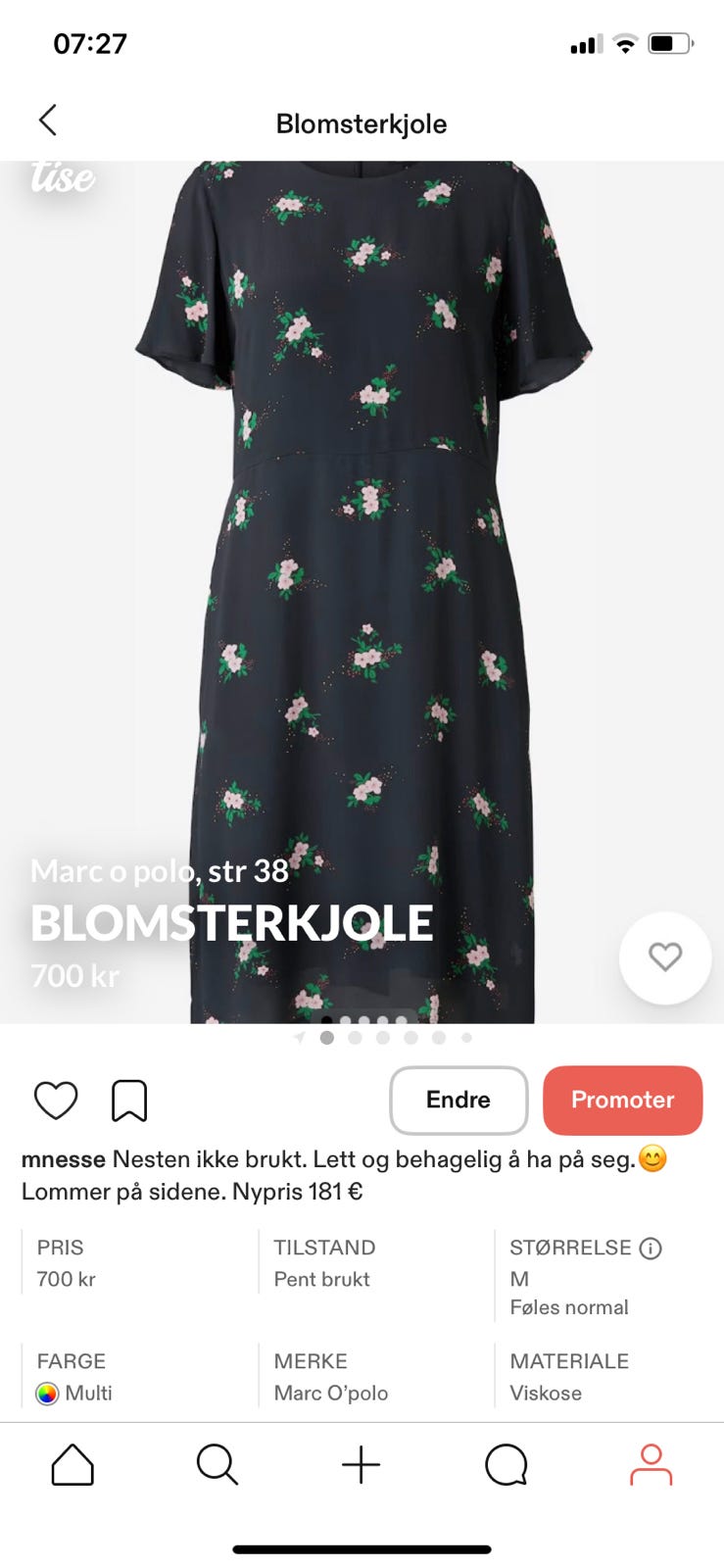Go to your profile via the person icon
724x1568 pixels.
[x=651, y=1465]
